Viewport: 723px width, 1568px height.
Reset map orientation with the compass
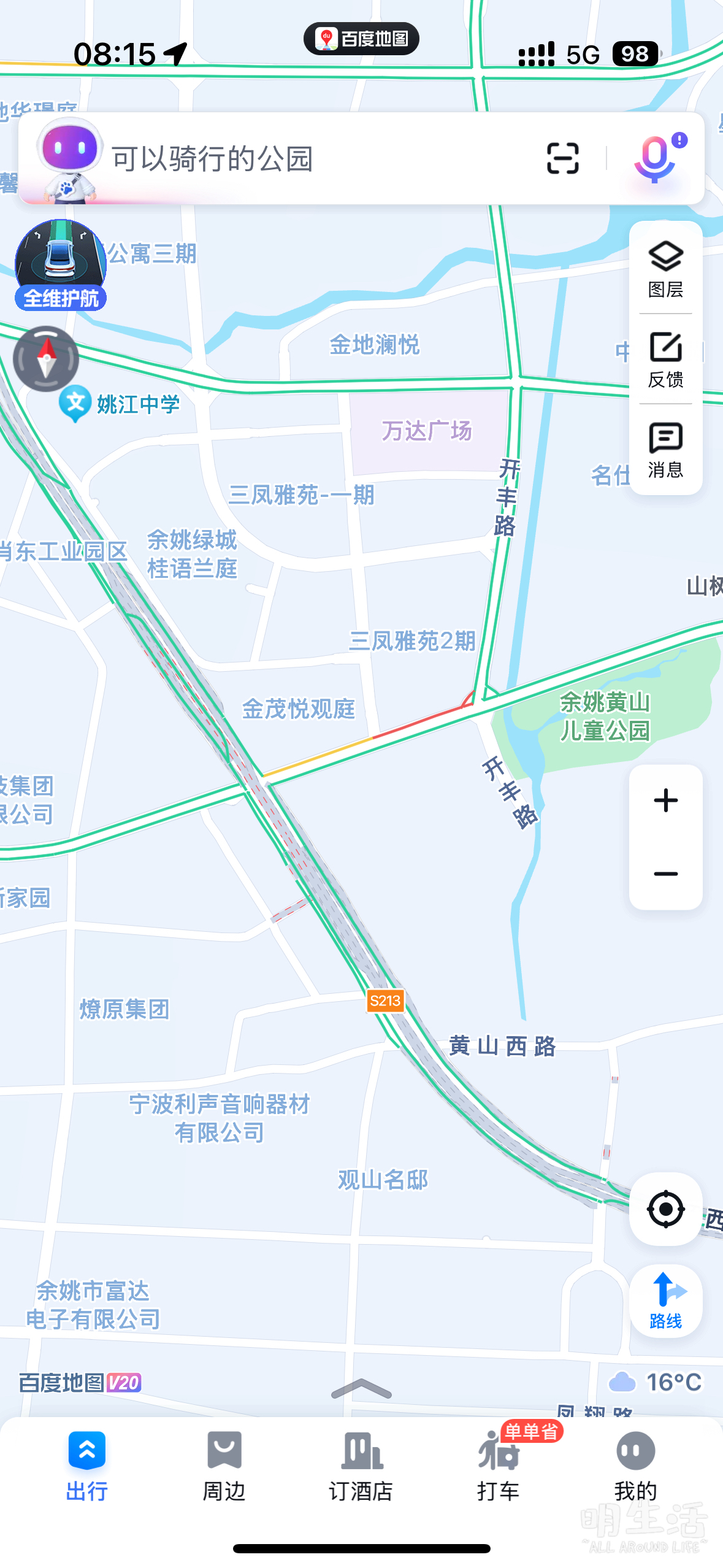click(46, 359)
